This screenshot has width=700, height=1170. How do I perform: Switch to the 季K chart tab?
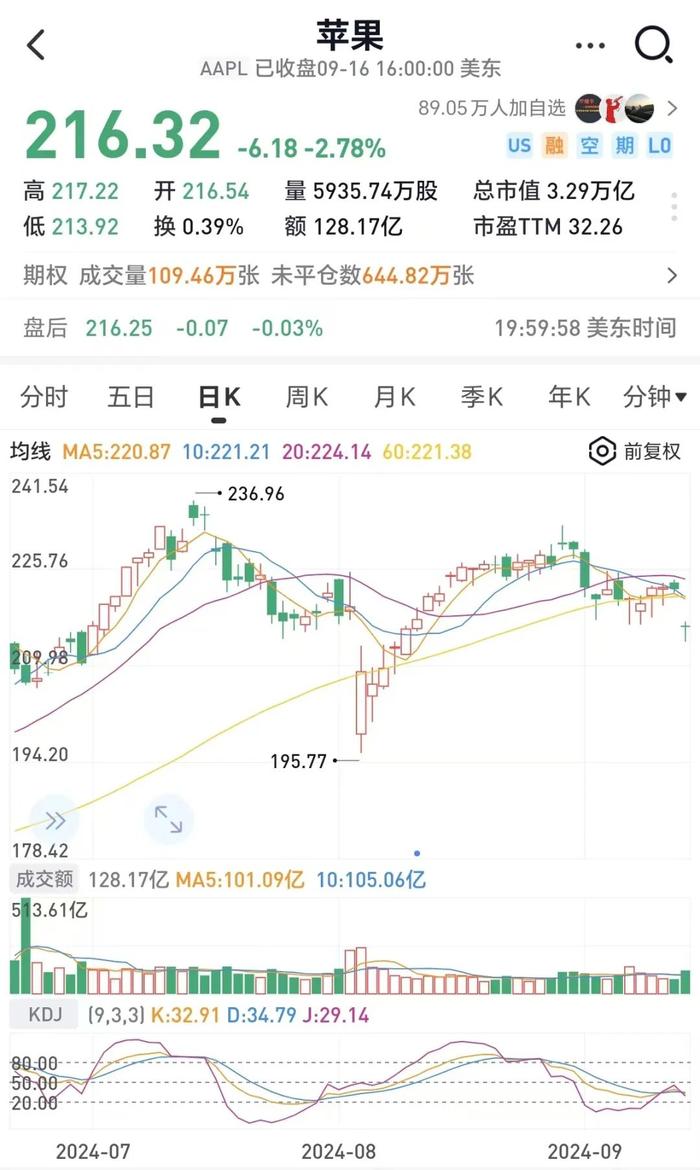481,397
